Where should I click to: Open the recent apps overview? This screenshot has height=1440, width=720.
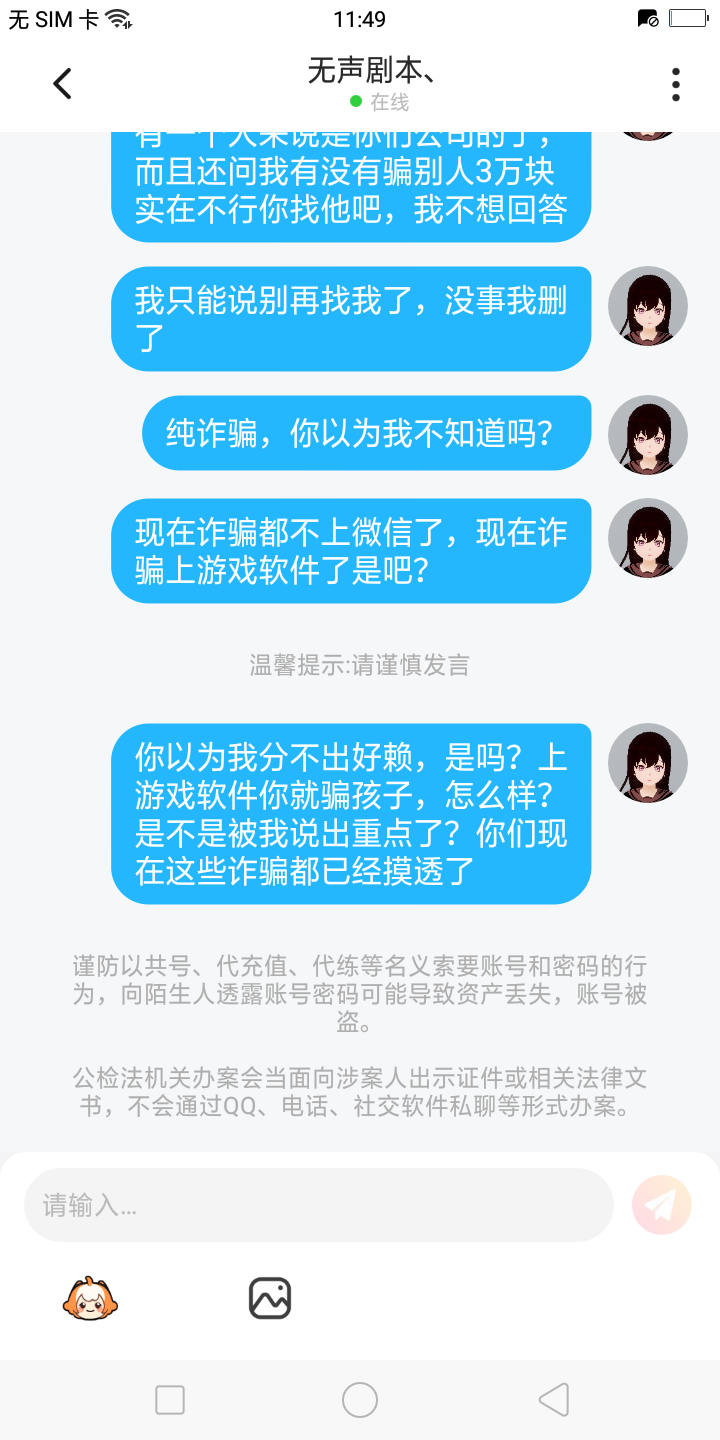[x=170, y=1400]
